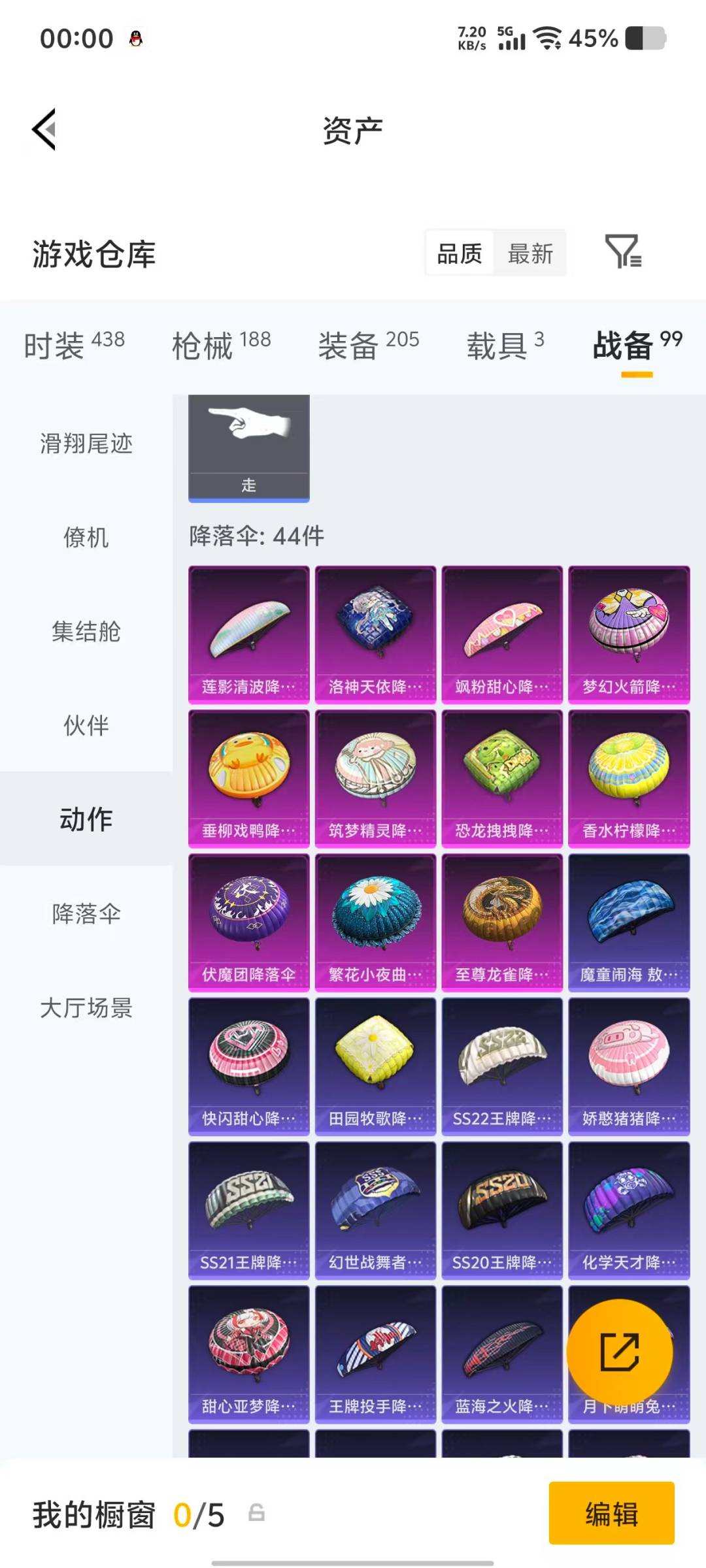Tap the back arrow to leave 资产 page
Screen dimensions: 706x1568
click(x=43, y=129)
